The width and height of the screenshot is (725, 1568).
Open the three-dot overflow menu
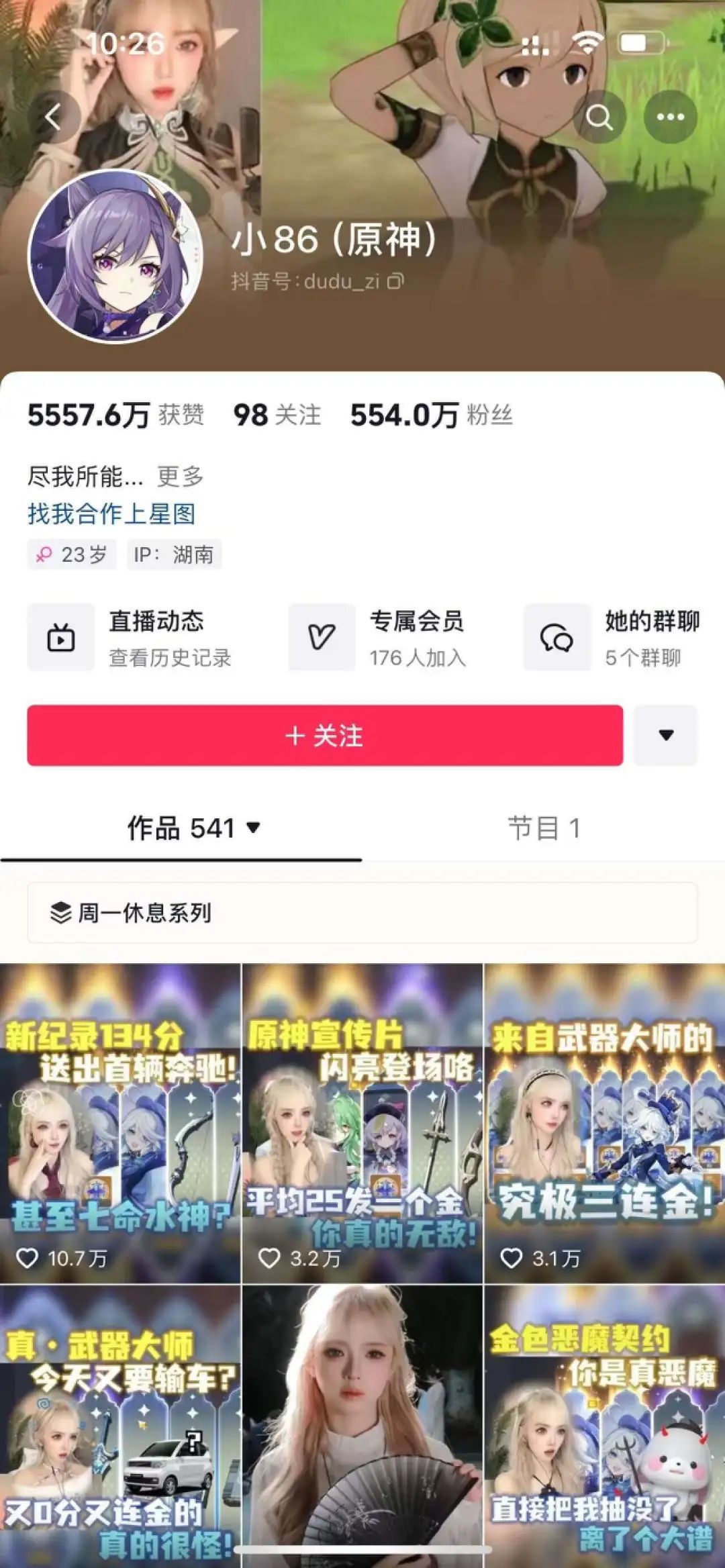670,117
